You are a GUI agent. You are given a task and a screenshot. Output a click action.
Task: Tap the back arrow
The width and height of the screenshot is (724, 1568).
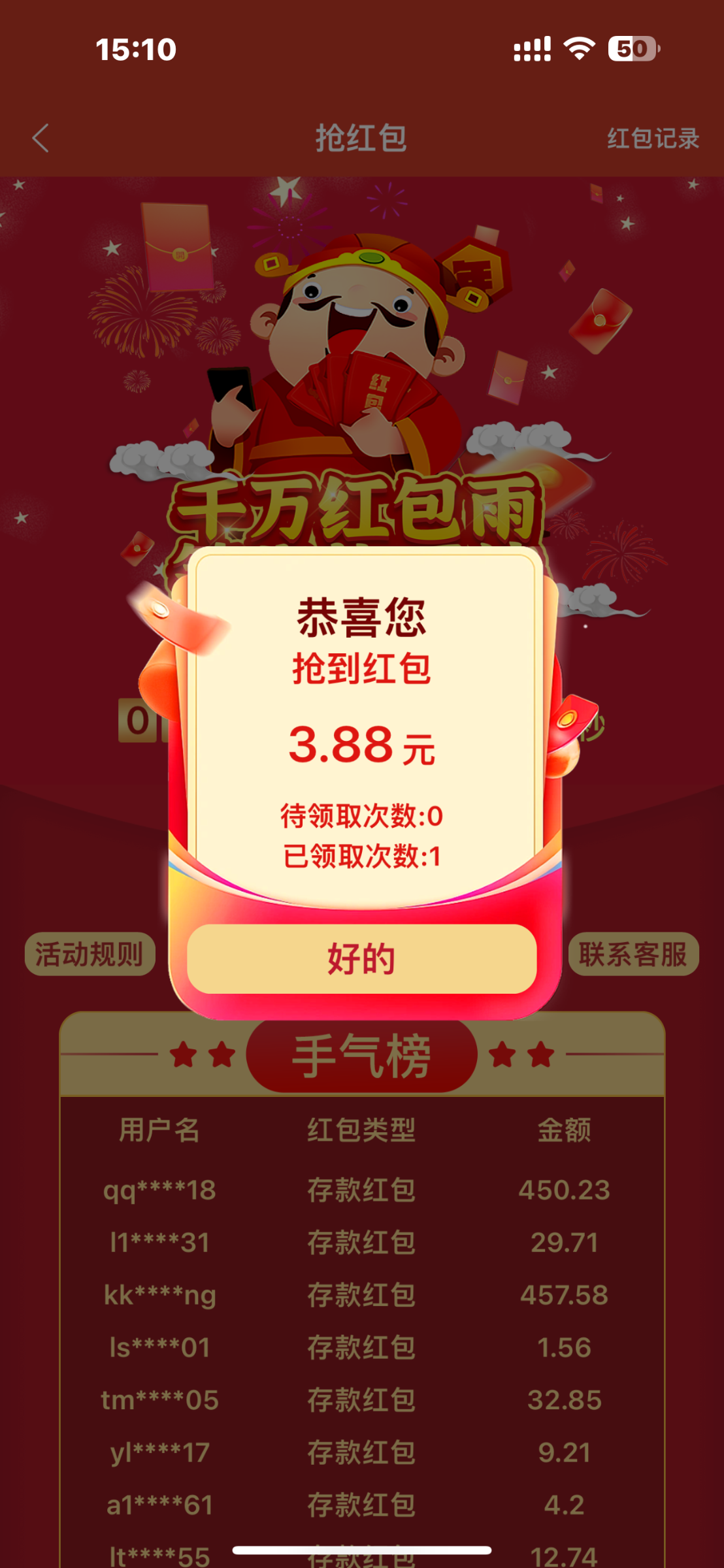[x=41, y=138]
